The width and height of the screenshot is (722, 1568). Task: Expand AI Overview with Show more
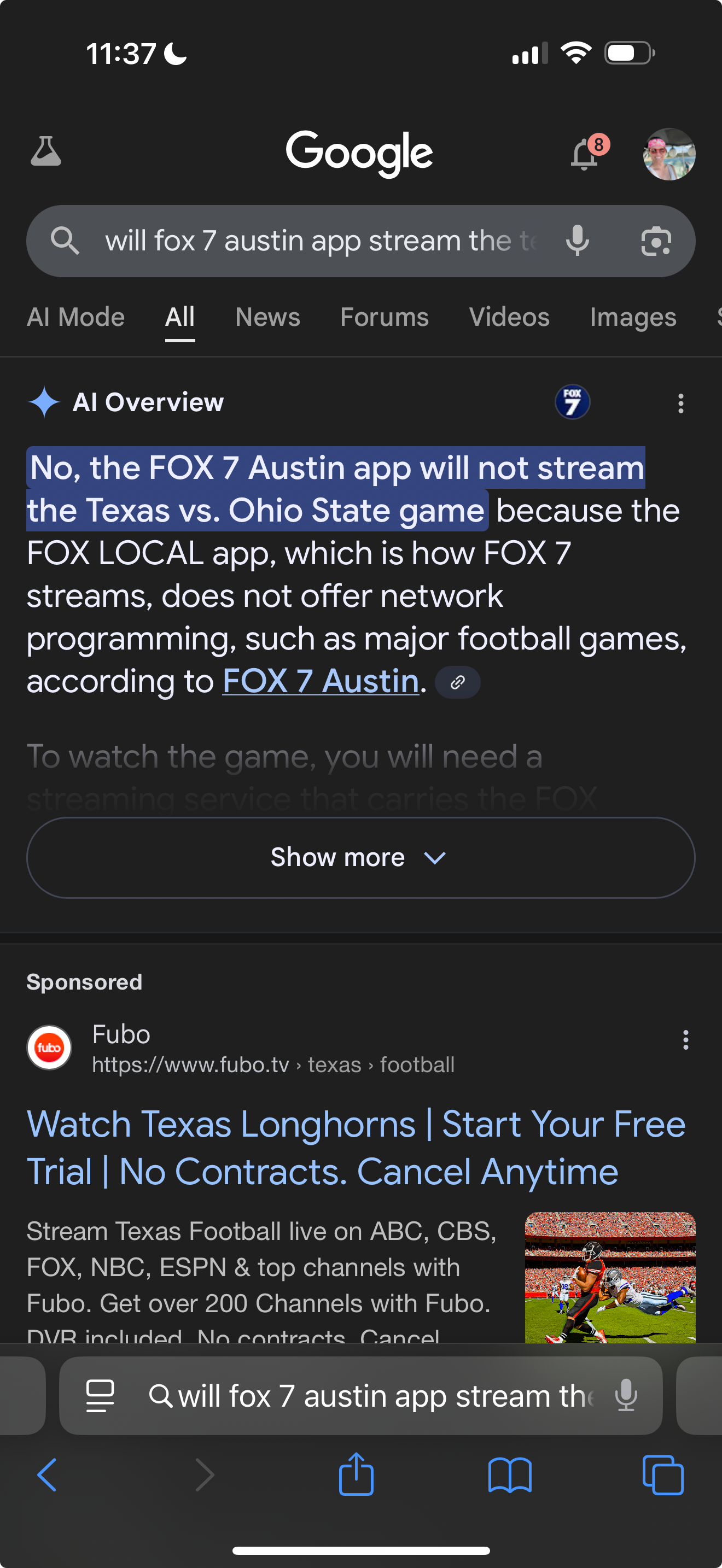pyautogui.click(x=360, y=857)
